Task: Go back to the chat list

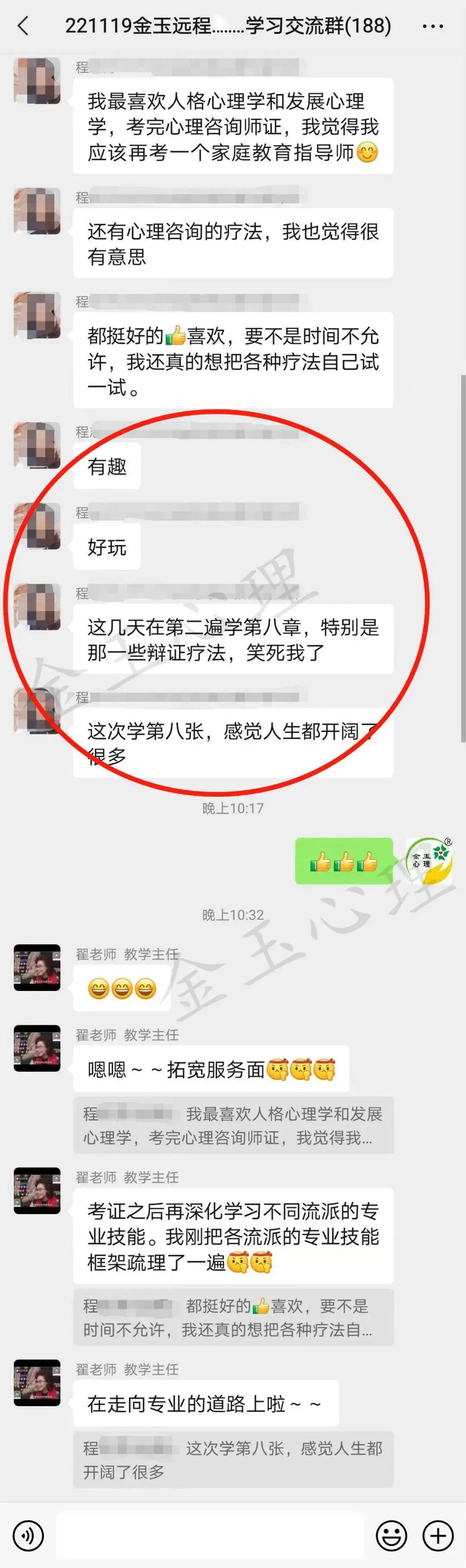Action: (x=23, y=26)
